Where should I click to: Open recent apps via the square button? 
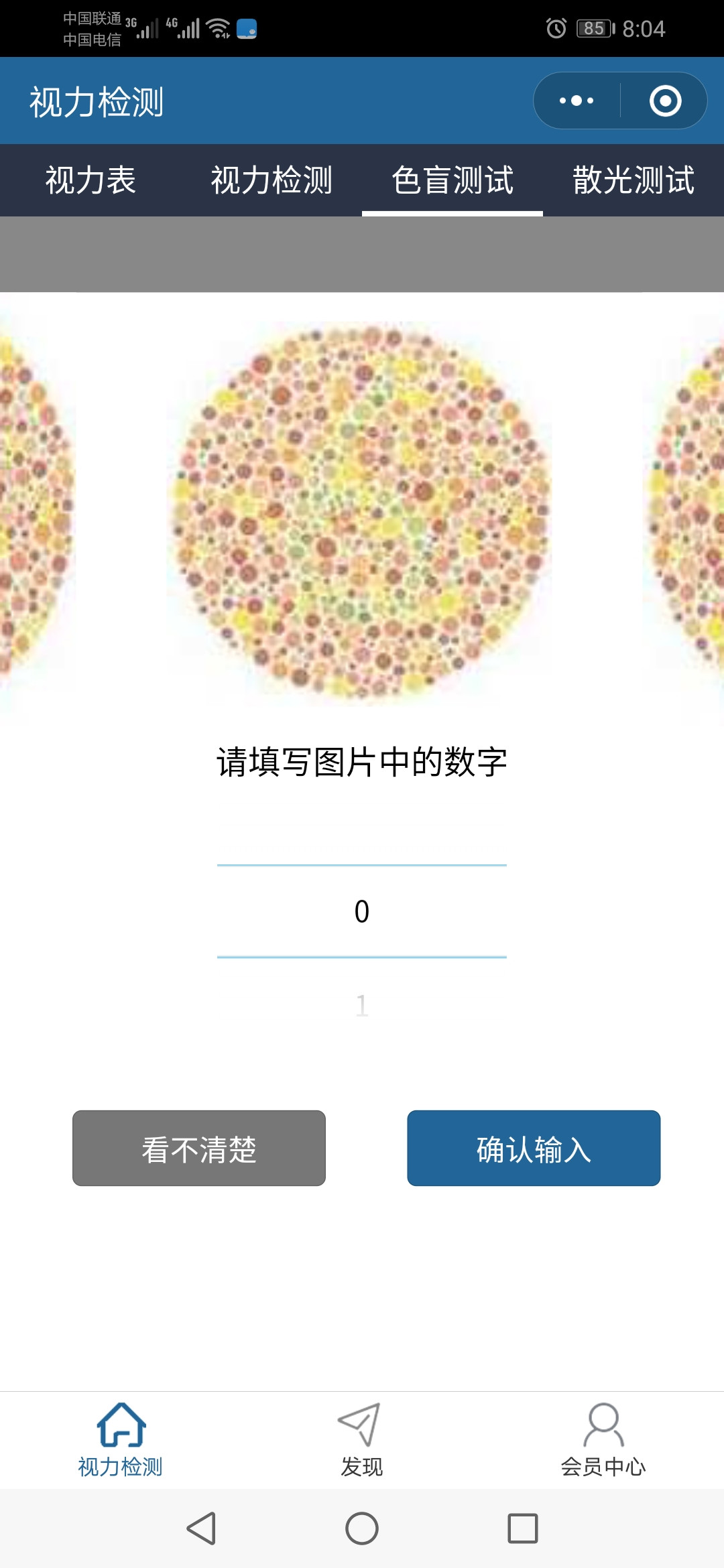click(523, 1528)
